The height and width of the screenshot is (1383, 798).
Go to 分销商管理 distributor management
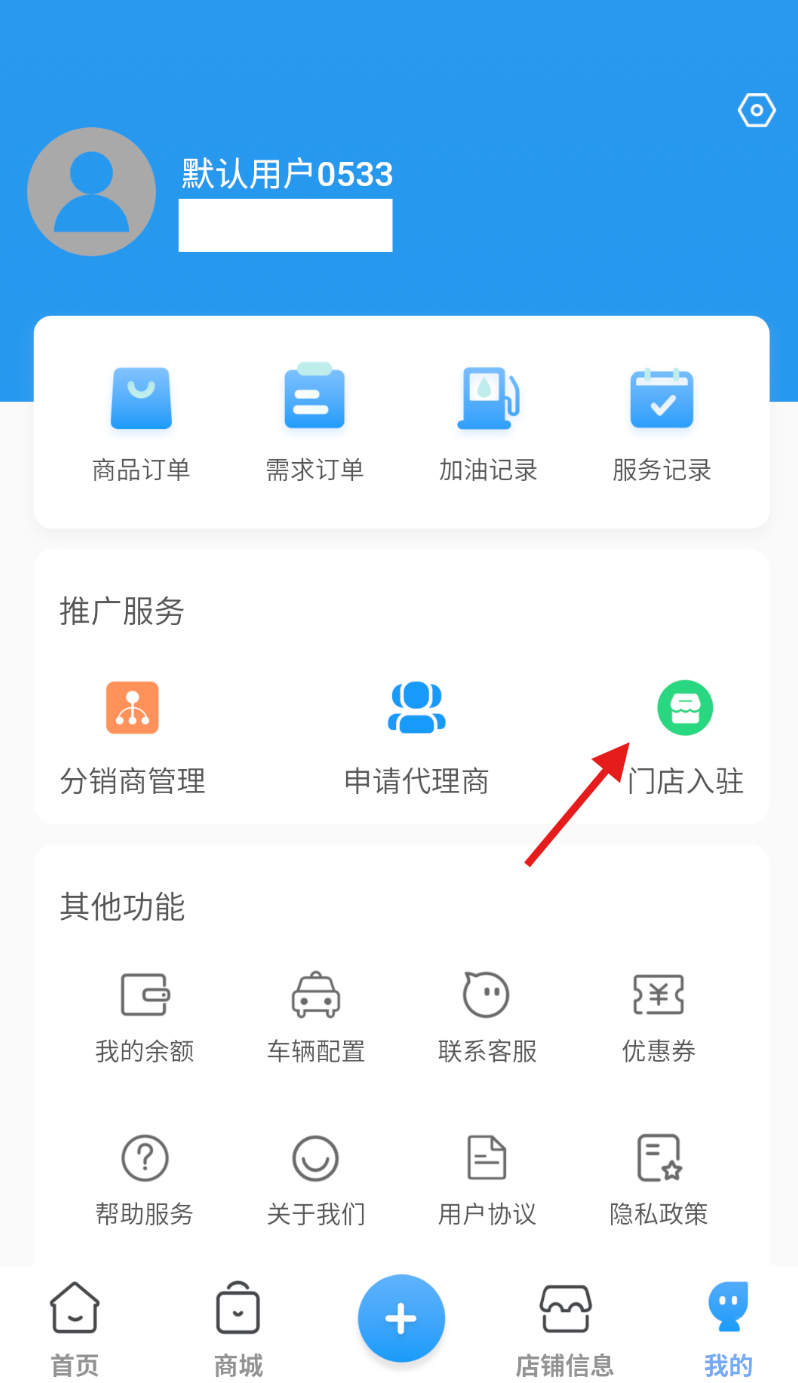(132, 736)
